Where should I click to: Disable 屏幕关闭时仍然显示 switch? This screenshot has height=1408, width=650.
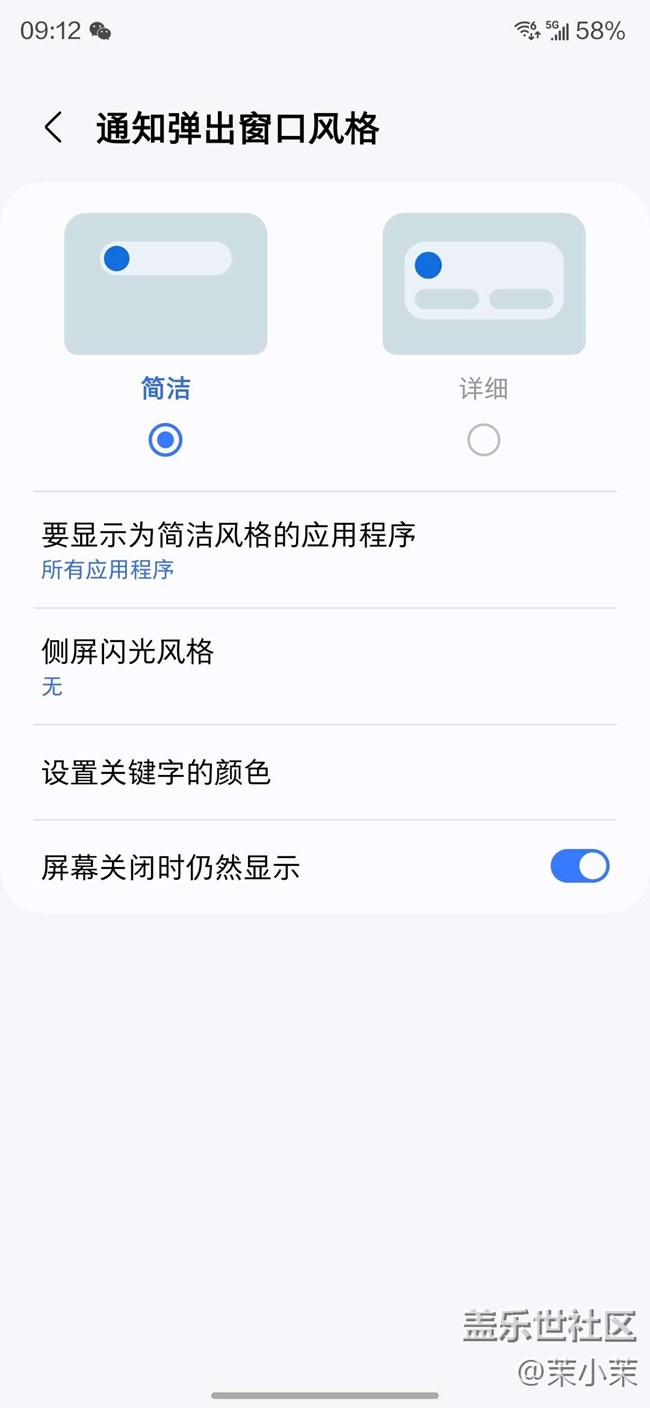point(579,867)
